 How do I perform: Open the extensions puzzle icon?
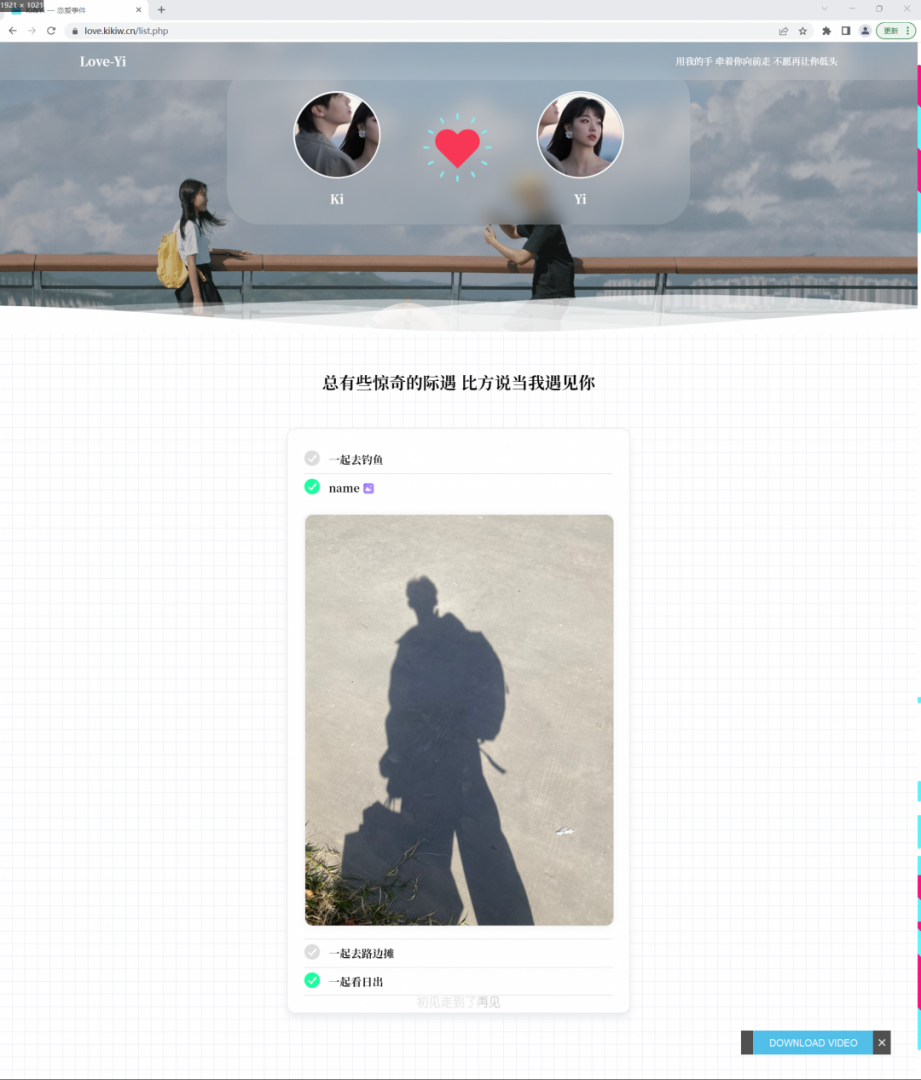pyautogui.click(x=826, y=31)
